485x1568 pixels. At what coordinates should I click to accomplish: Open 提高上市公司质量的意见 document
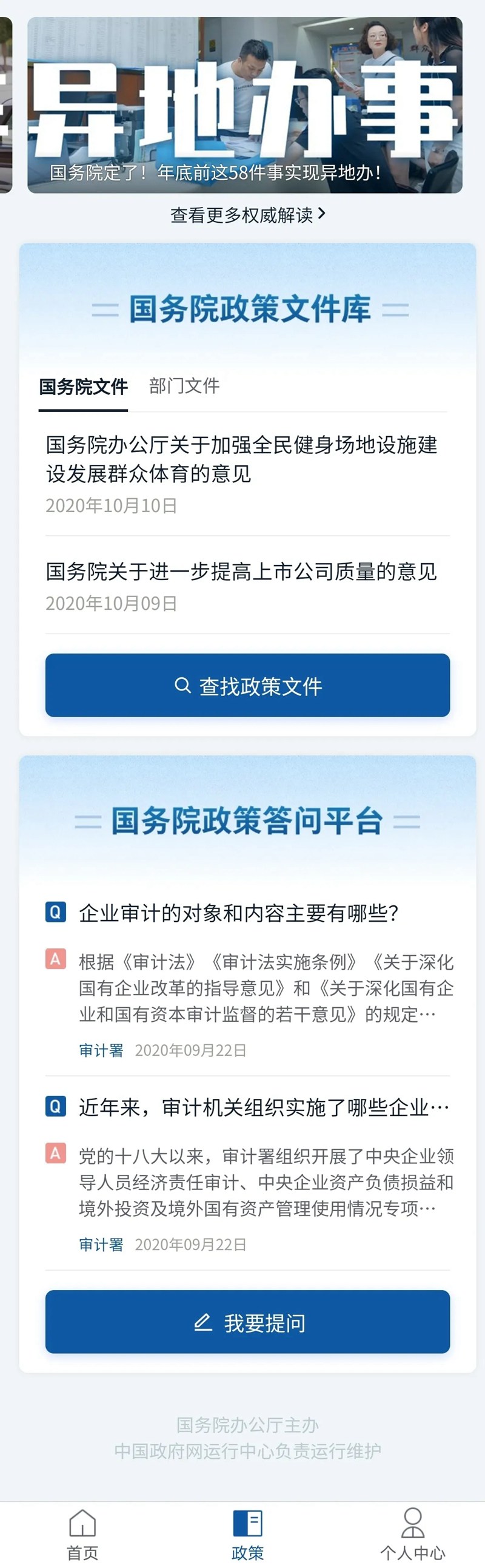tap(241, 572)
